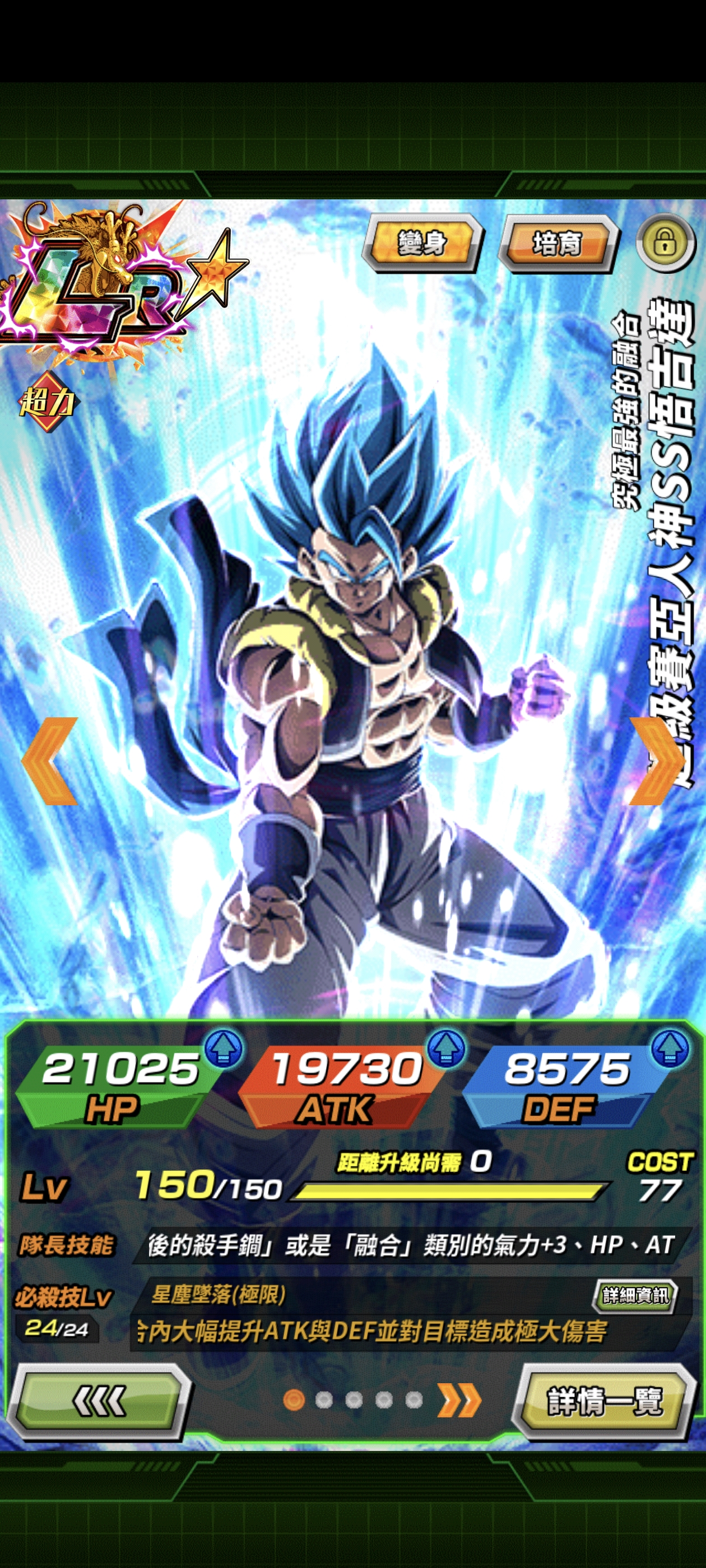Open the 詳情一覽 details list
Viewport: 706px width, 1568px height.
pos(604,1401)
